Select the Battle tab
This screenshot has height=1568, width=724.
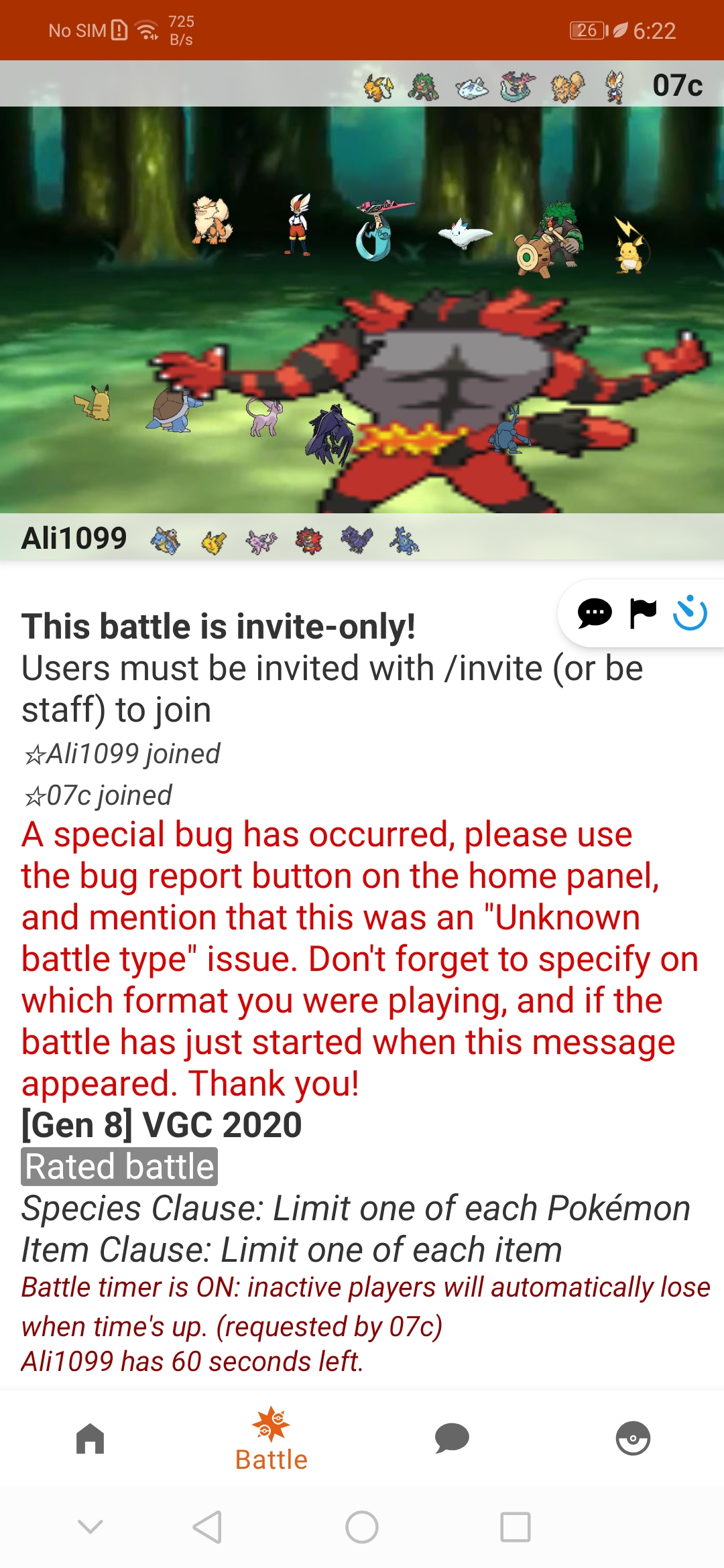pyautogui.click(x=271, y=1439)
